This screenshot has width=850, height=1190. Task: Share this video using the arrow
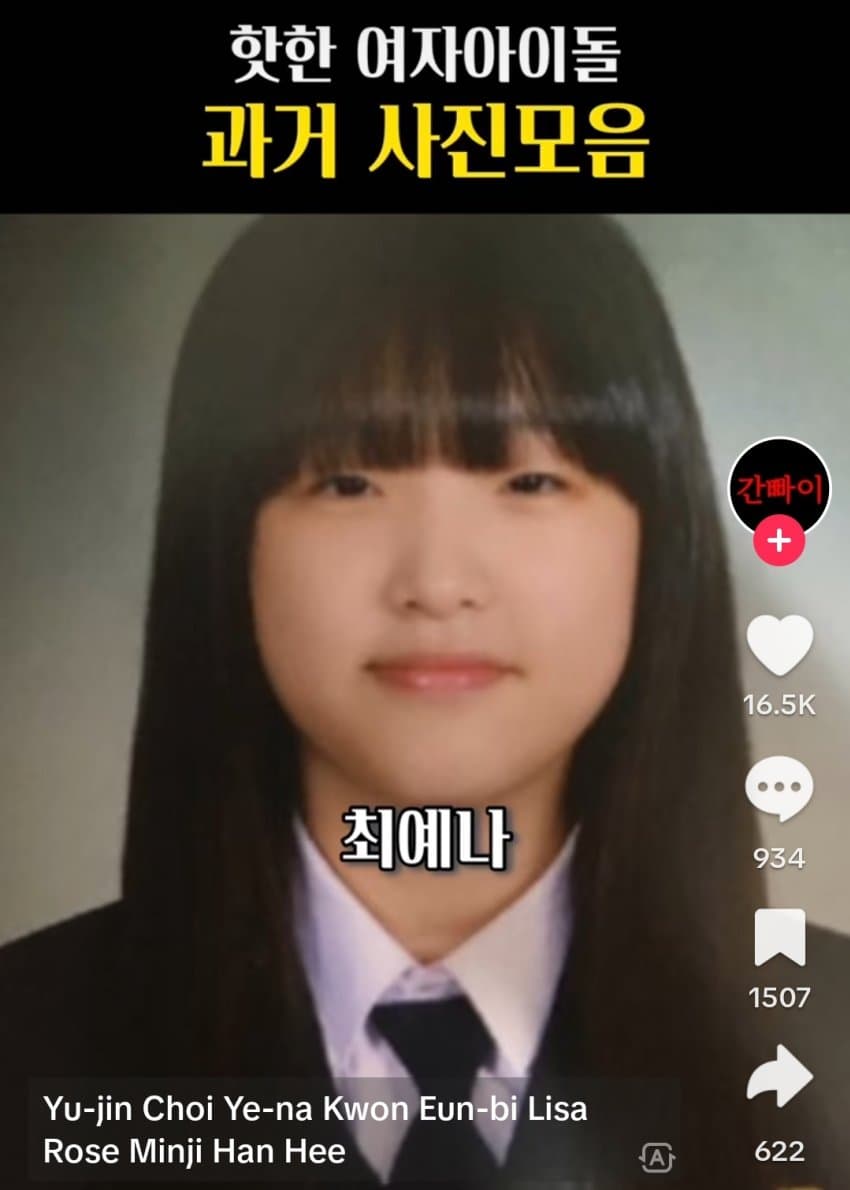(x=779, y=1080)
